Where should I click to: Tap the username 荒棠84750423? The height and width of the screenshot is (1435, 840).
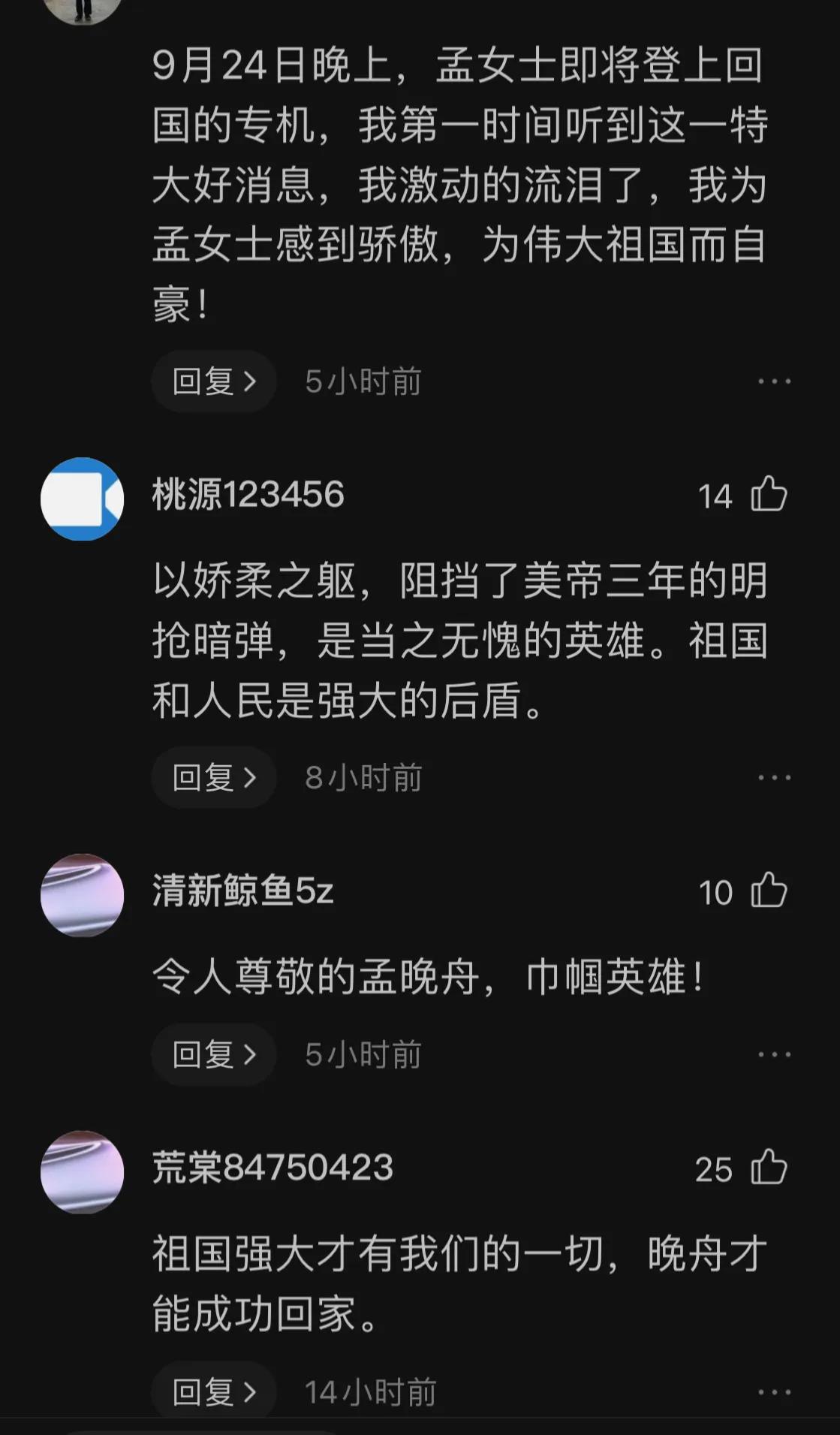pos(272,1168)
